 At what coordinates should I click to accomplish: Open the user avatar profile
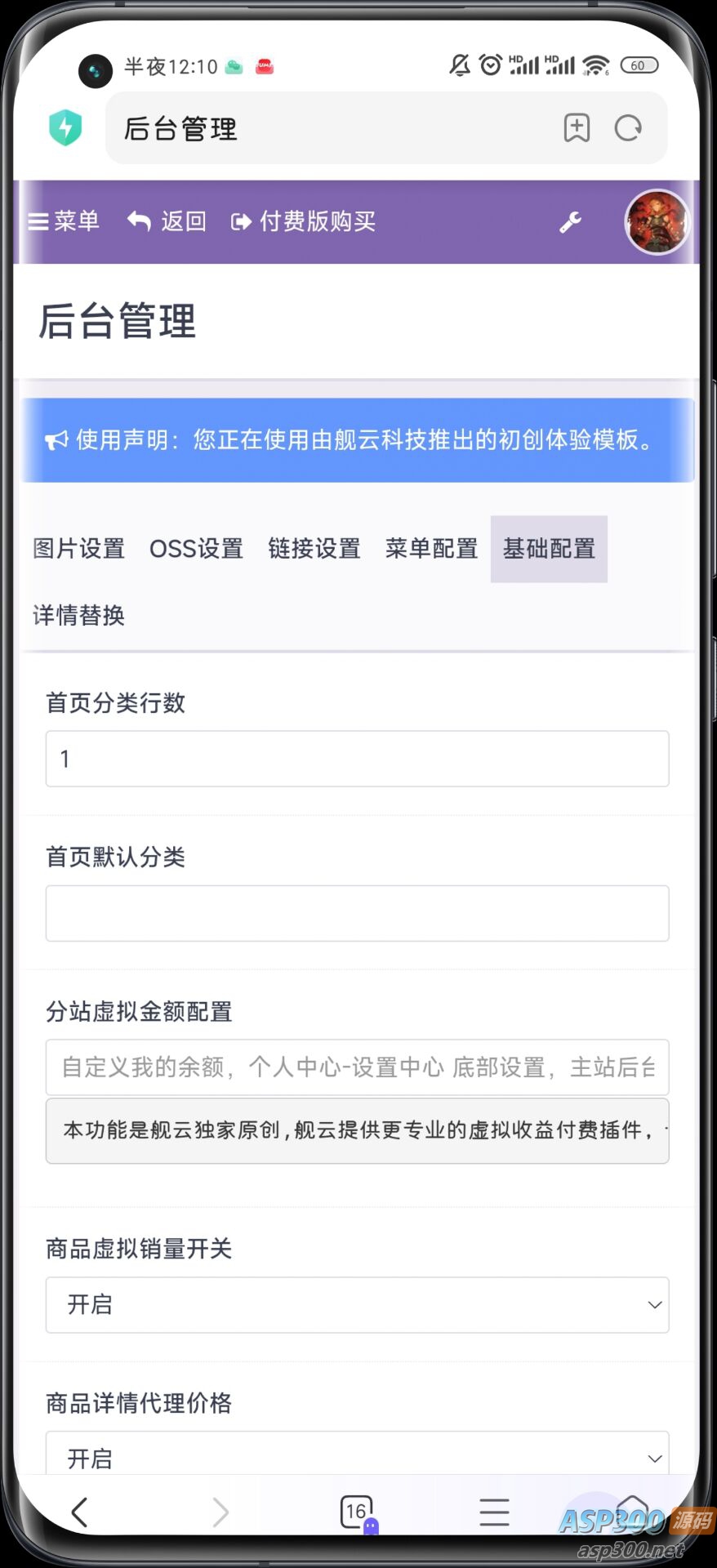[657, 222]
